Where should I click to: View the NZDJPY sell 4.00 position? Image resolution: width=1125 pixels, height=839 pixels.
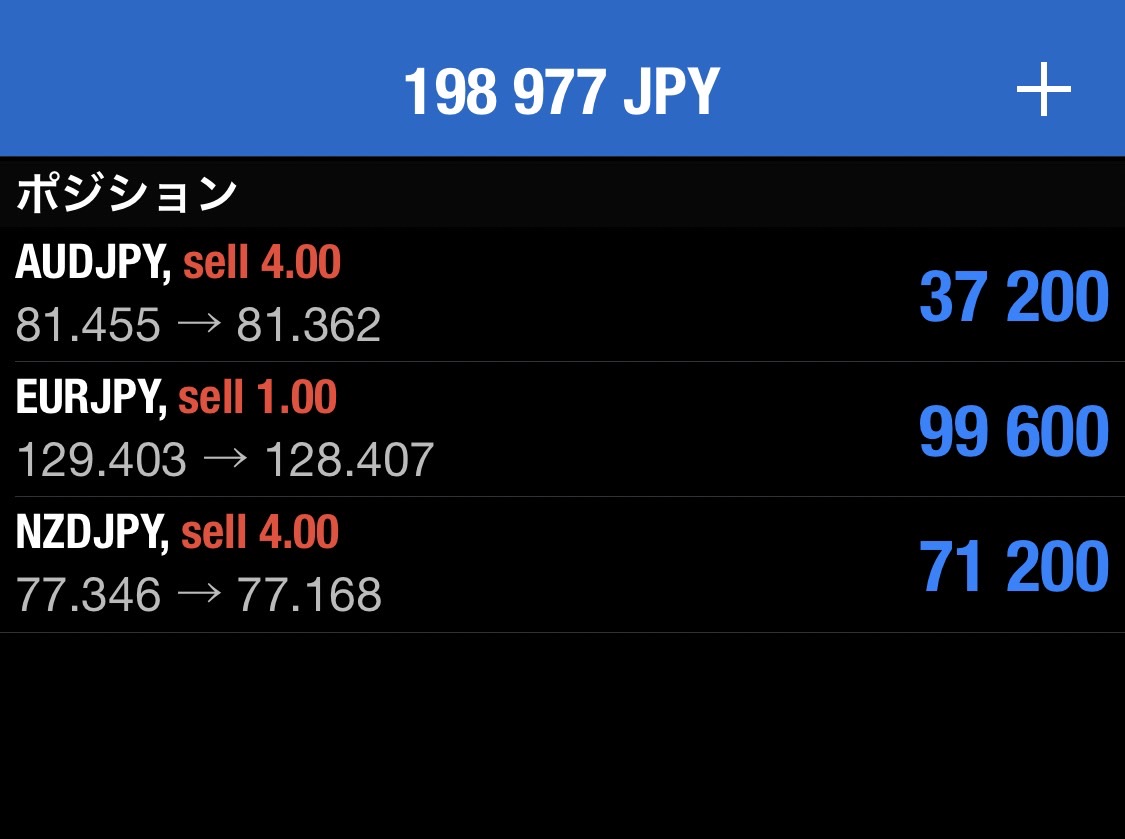562,565
